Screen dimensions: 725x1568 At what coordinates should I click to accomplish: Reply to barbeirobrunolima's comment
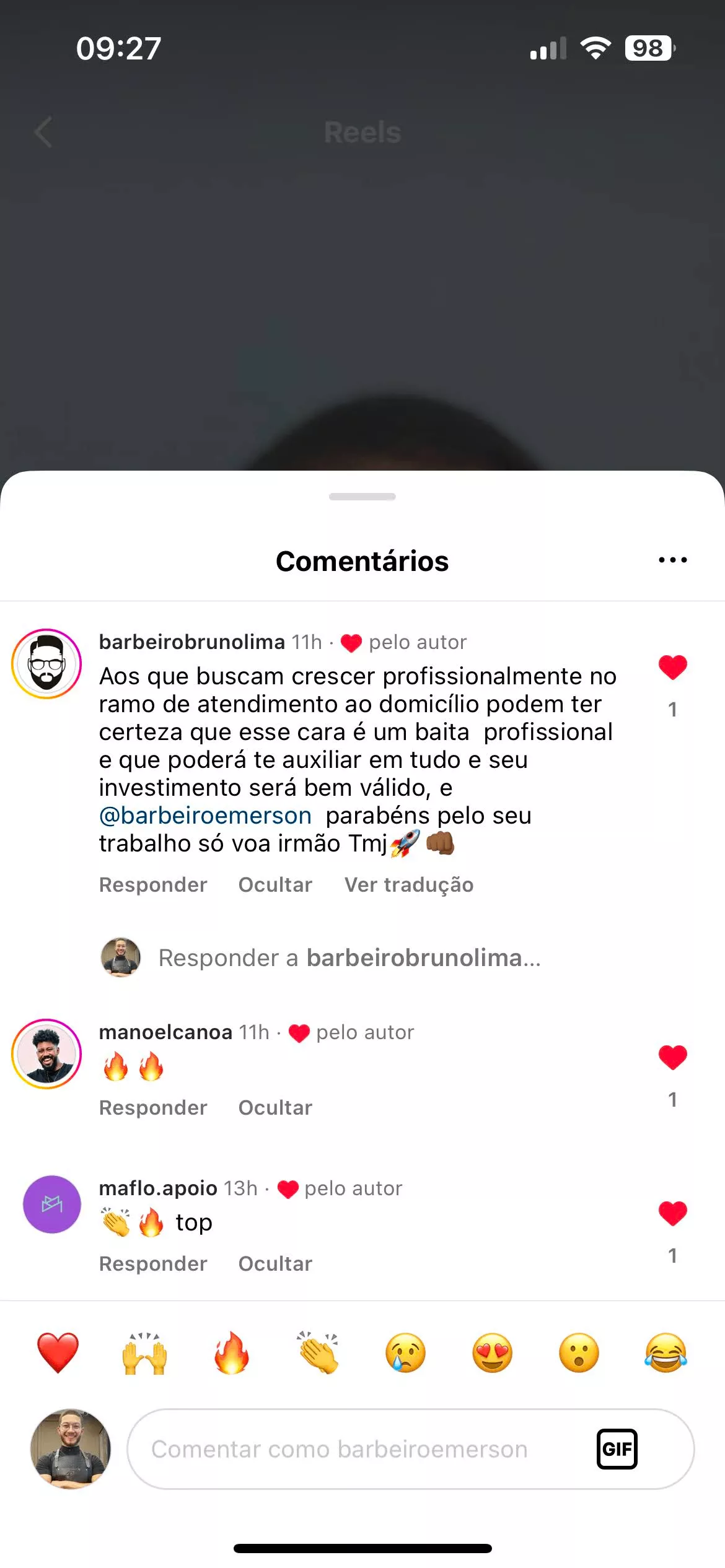(153, 885)
